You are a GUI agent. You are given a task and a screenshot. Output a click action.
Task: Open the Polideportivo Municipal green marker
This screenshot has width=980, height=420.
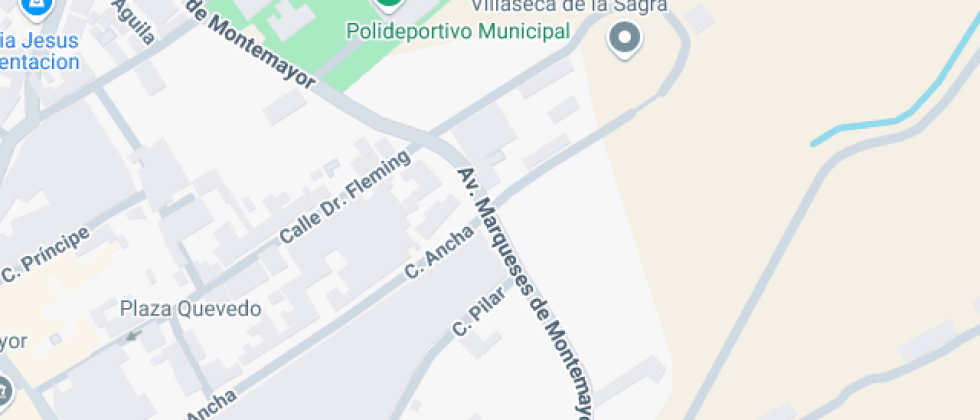point(389,4)
